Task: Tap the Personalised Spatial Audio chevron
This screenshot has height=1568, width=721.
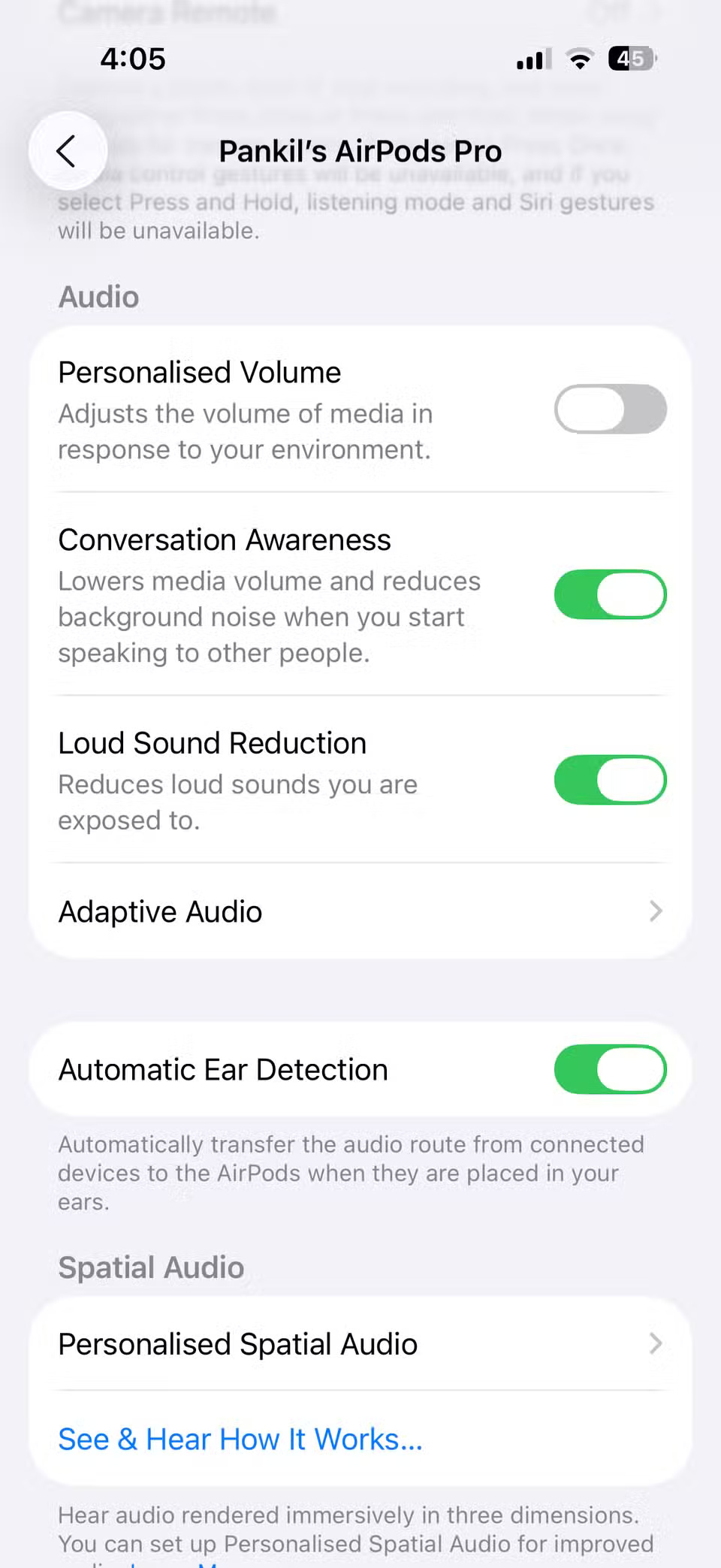Action: click(x=656, y=1344)
